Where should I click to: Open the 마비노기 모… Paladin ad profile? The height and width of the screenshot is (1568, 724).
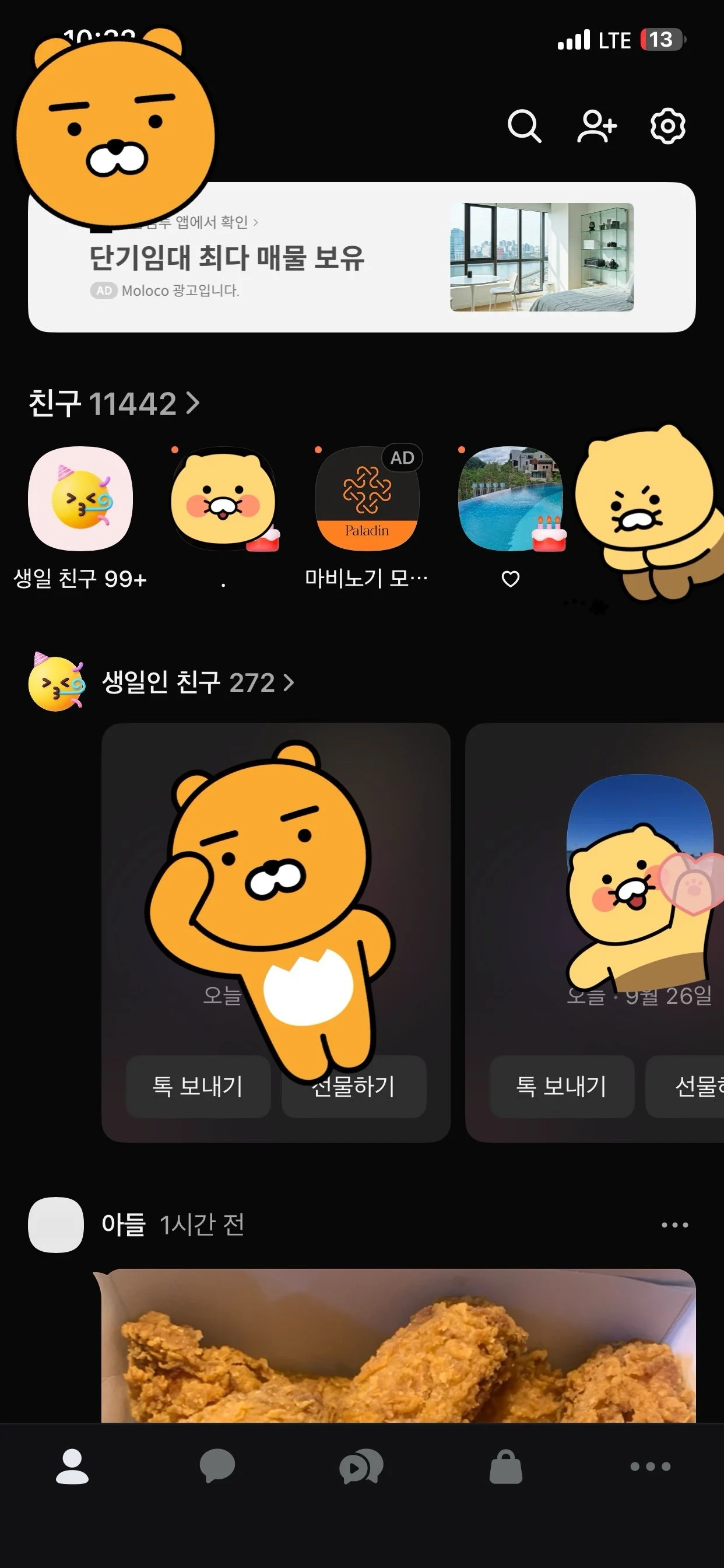coord(367,499)
